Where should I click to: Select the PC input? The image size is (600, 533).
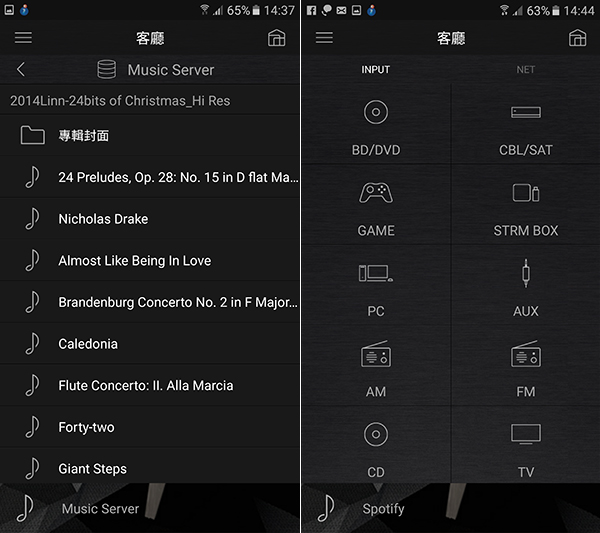click(376, 289)
